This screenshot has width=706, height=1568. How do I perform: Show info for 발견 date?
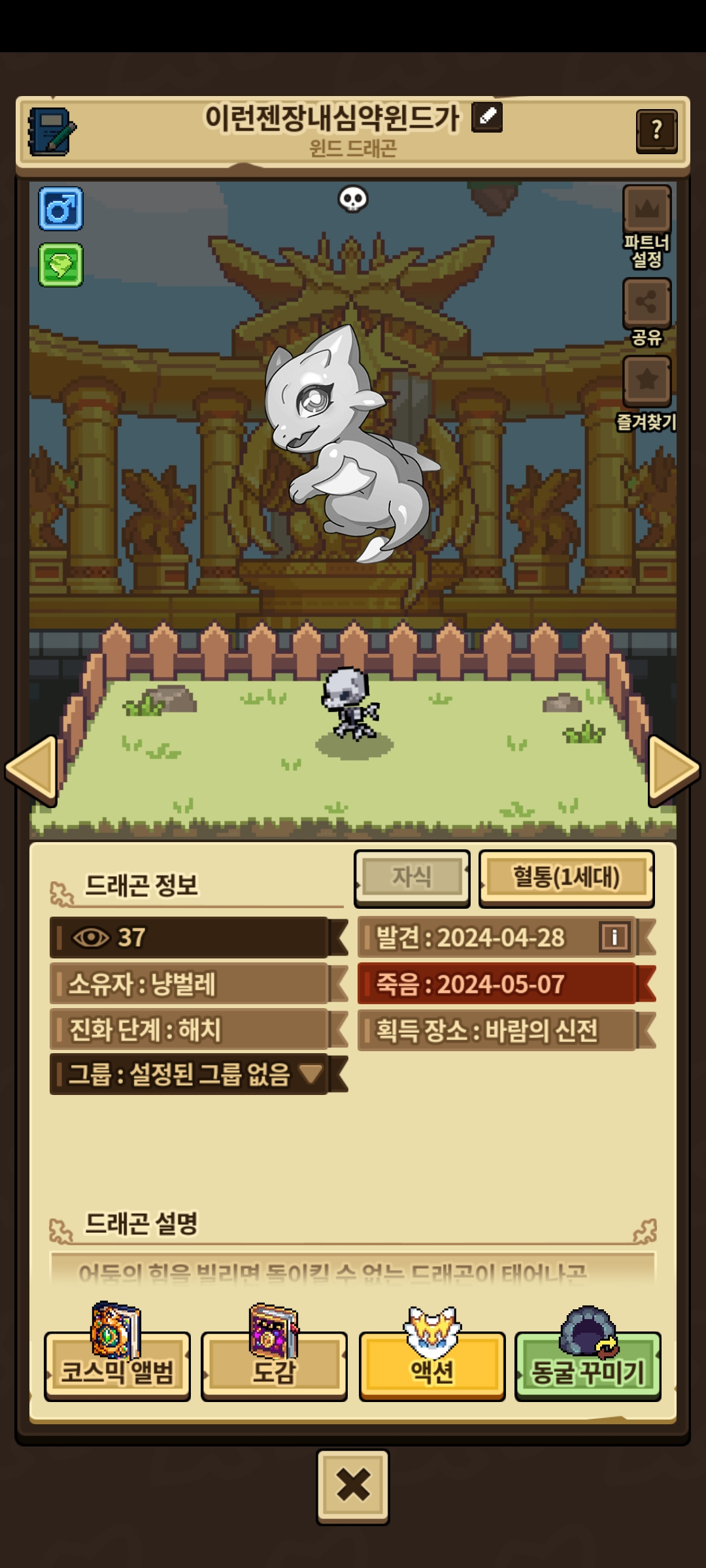tap(614, 938)
